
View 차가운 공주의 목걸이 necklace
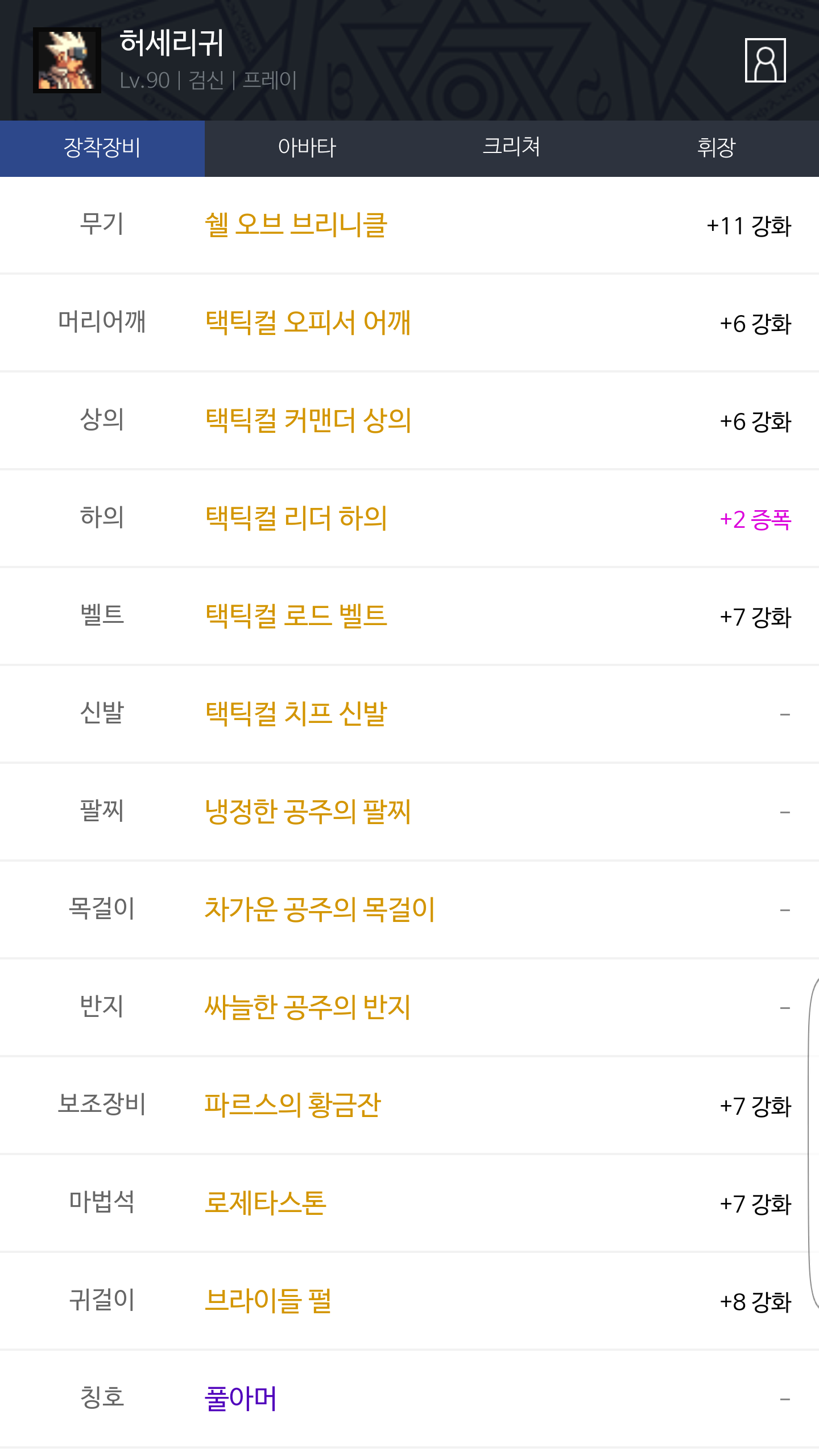pyautogui.click(x=320, y=910)
